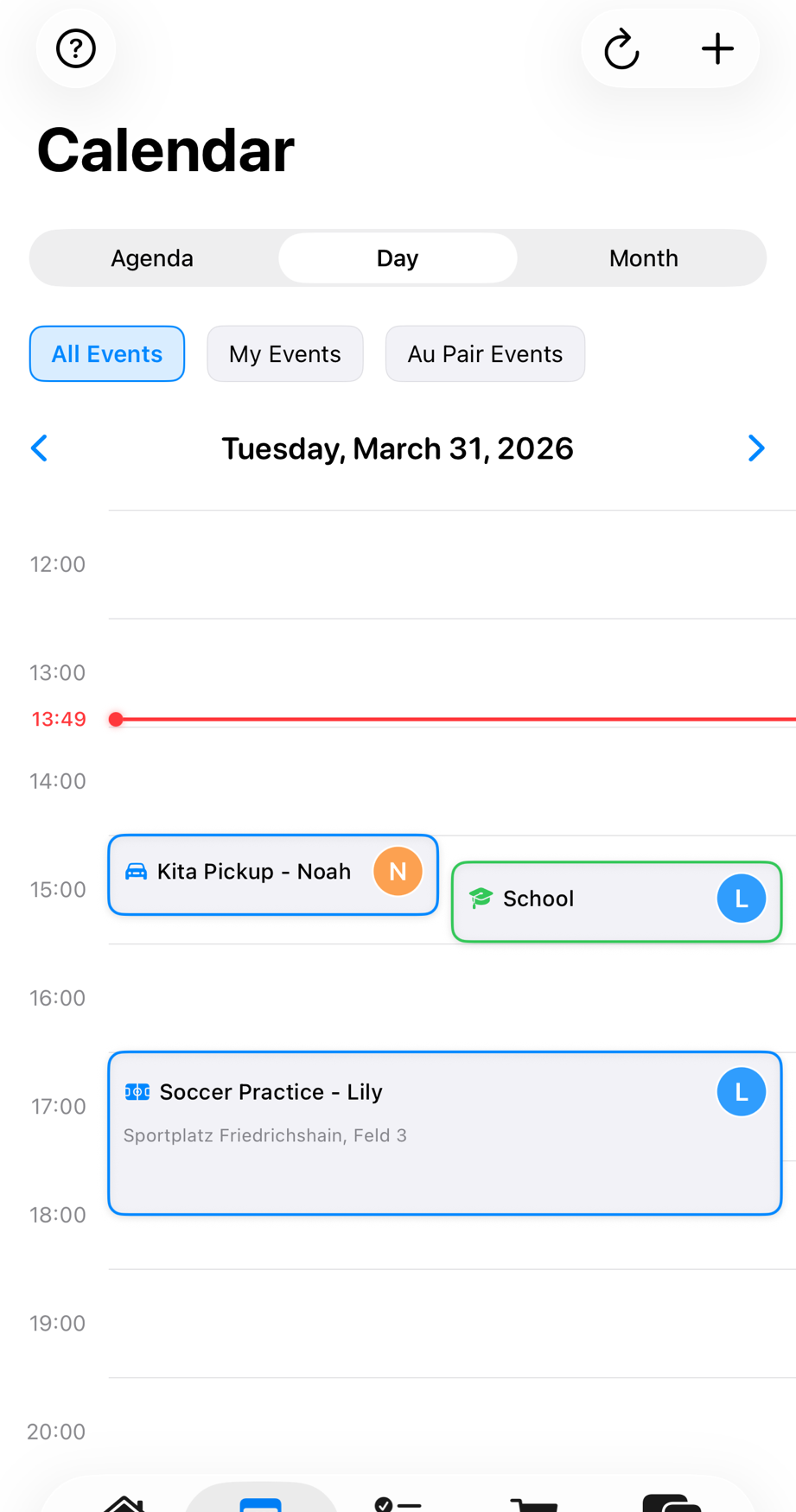
Task: Filter by Au Pair Events
Action: (x=485, y=353)
